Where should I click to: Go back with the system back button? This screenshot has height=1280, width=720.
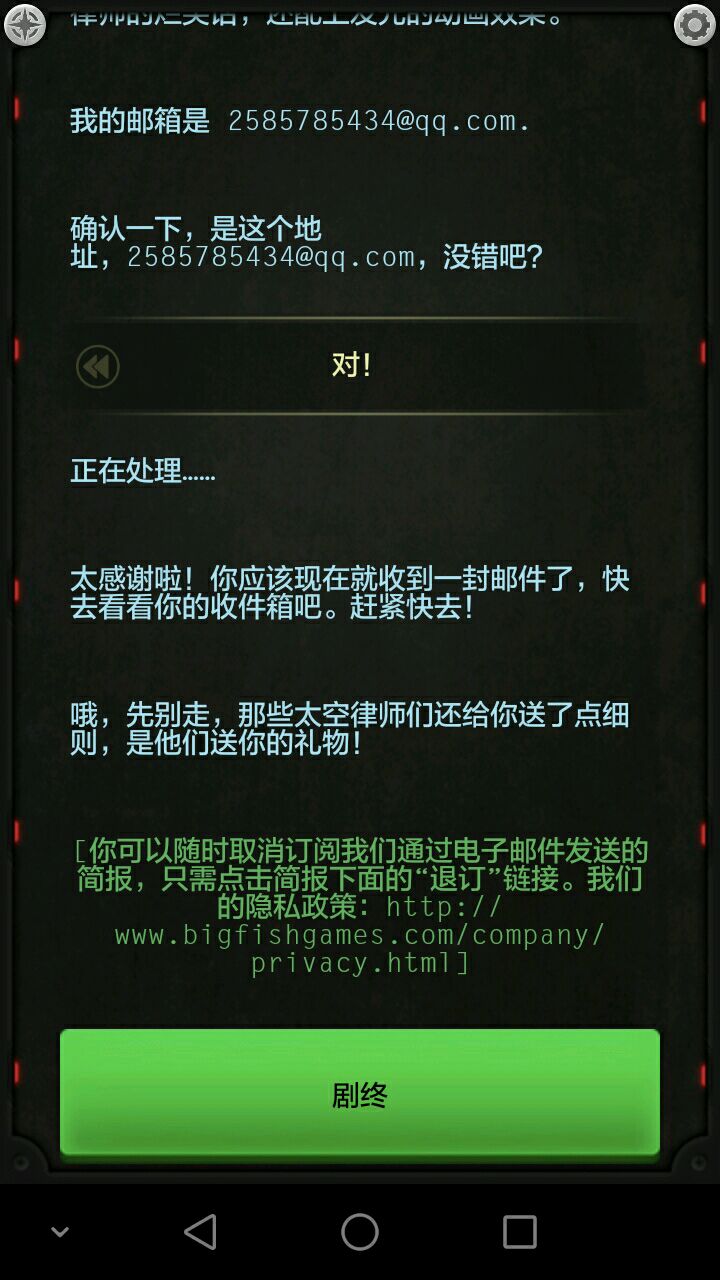pyautogui.click(x=201, y=1232)
